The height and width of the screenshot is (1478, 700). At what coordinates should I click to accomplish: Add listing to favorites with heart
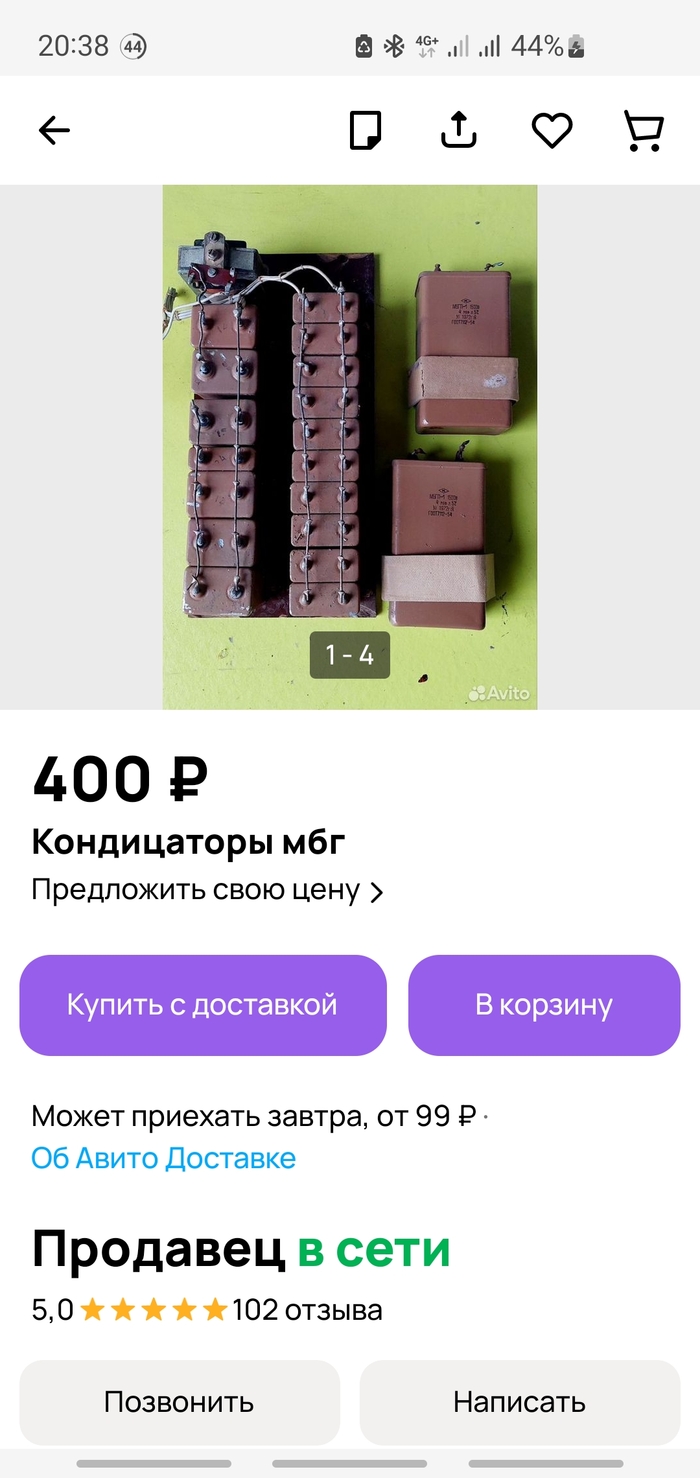click(551, 130)
